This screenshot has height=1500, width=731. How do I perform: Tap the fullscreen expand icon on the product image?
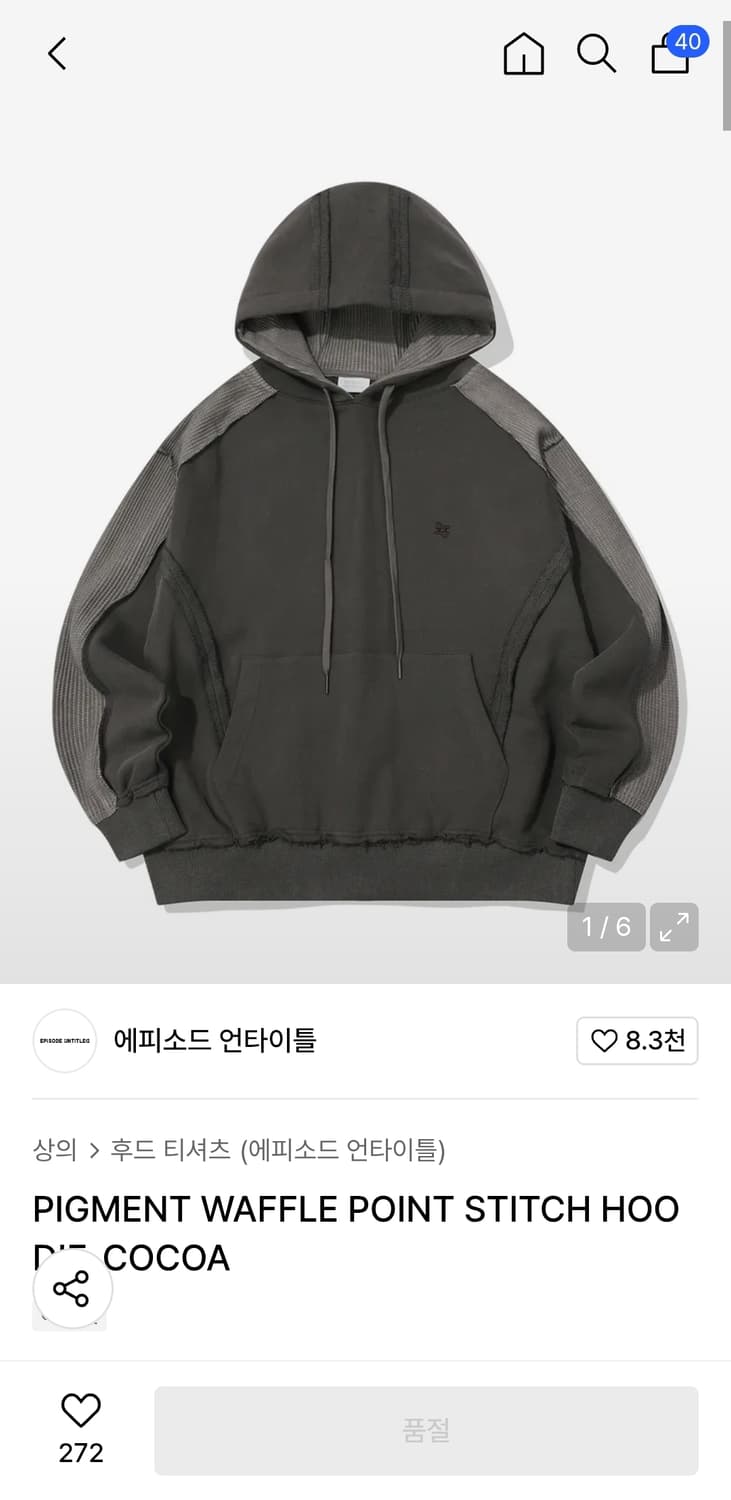coord(674,927)
